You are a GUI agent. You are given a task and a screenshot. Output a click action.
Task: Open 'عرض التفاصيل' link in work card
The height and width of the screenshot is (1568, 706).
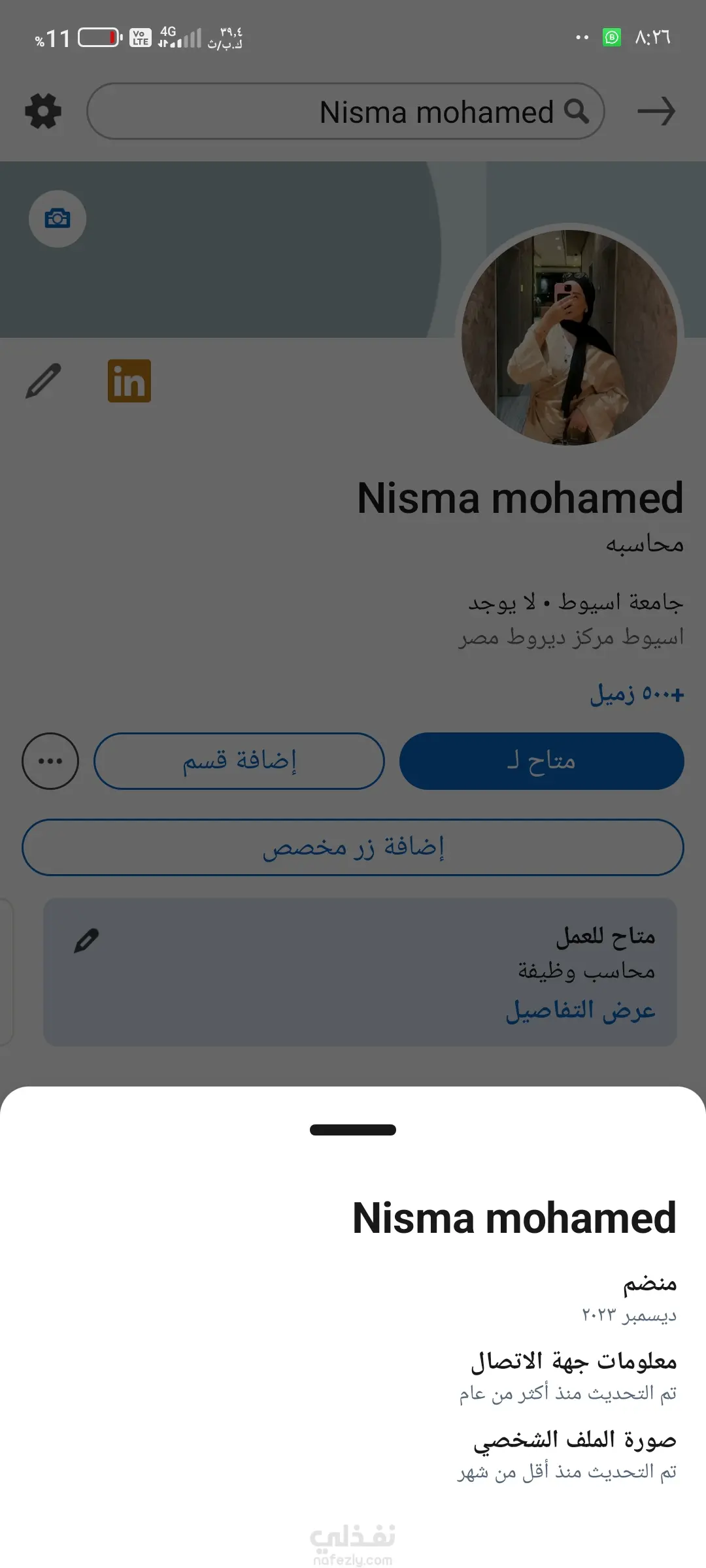click(x=580, y=1010)
